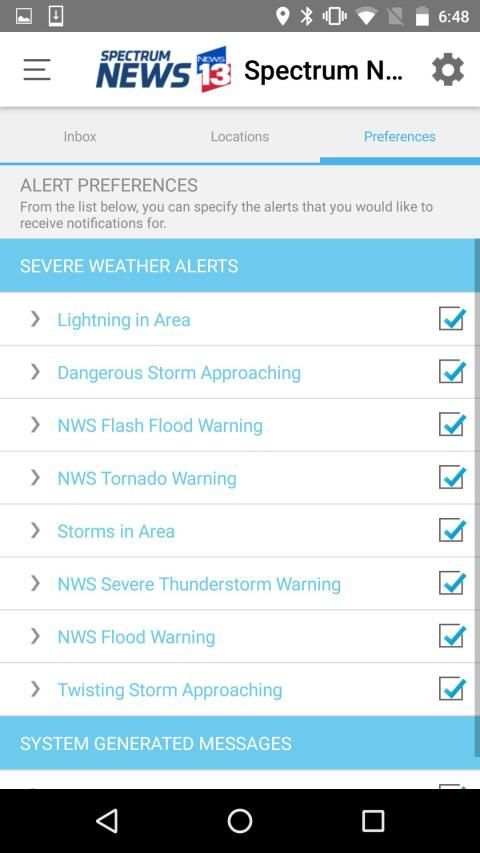Viewport: 480px width, 853px height.
Task: Open the recent apps overview
Action: tap(373, 820)
